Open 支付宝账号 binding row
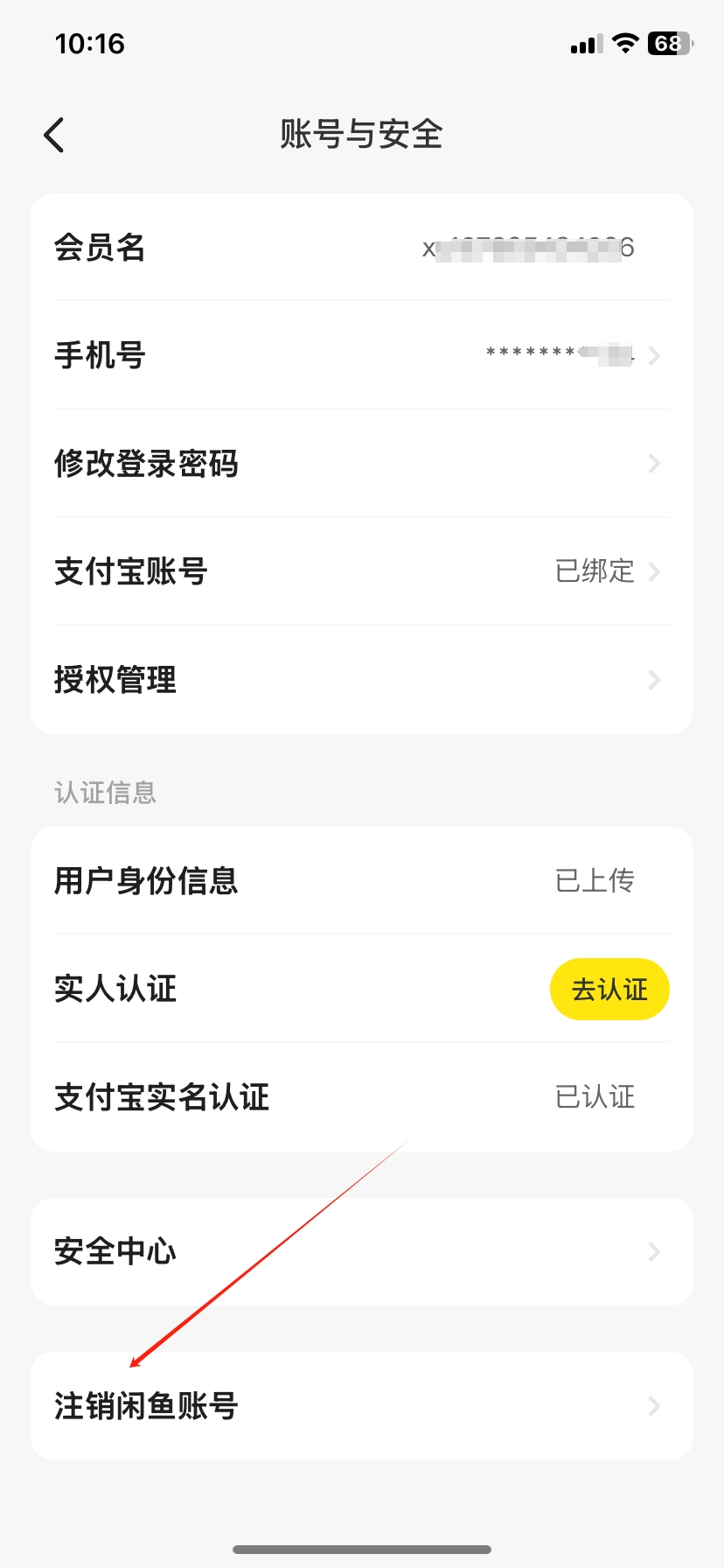The width and height of the screenshot is (724, 1568). click(361, 571)
